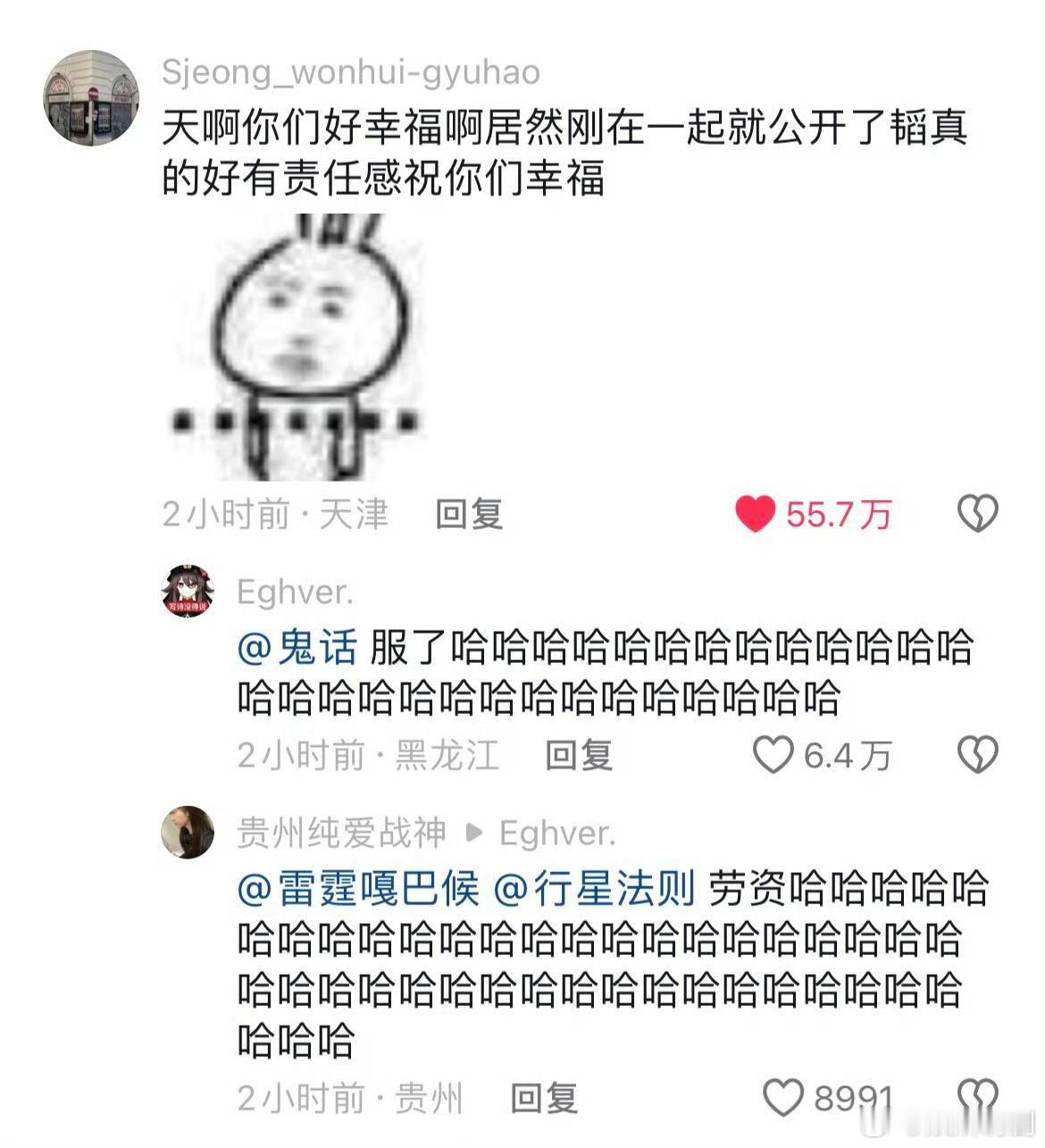Open the @雷霆嘎巴候 mention link
This screenshot has width=1045, height=1148.
[361, 889]
